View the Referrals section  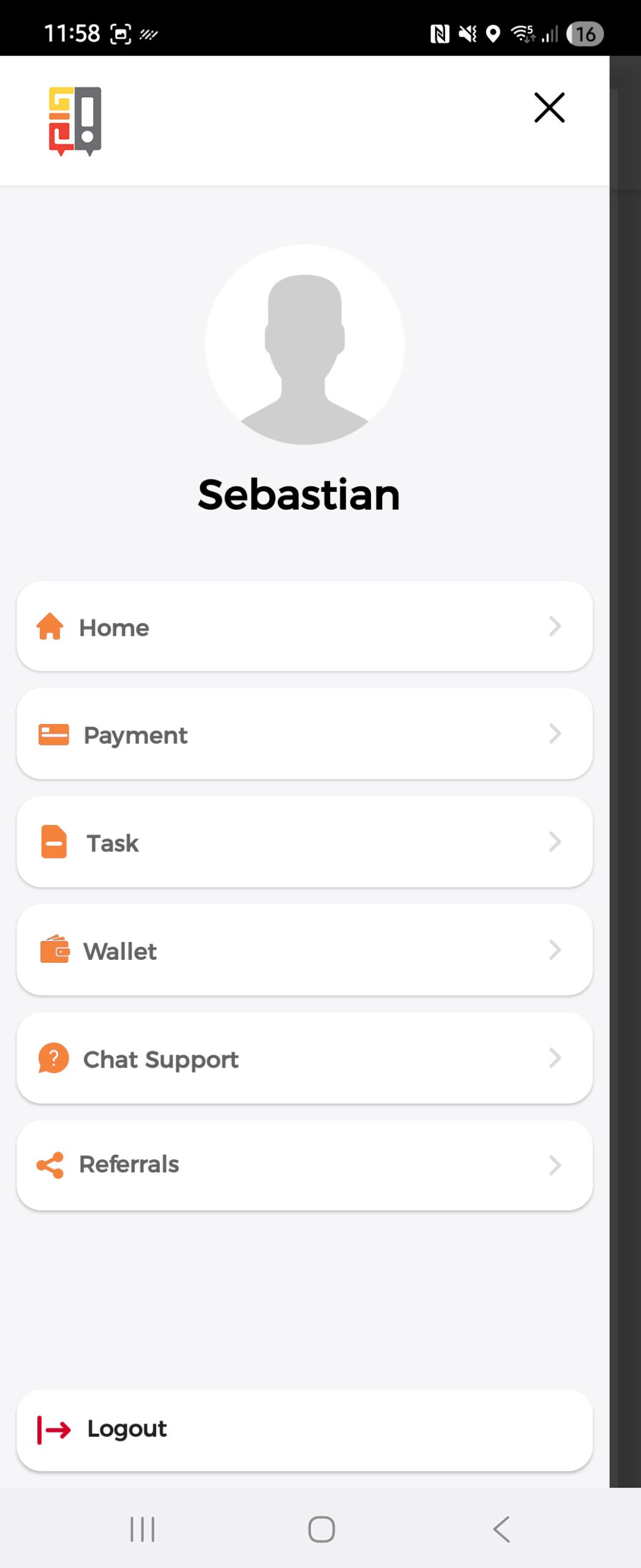(304, 1165)
